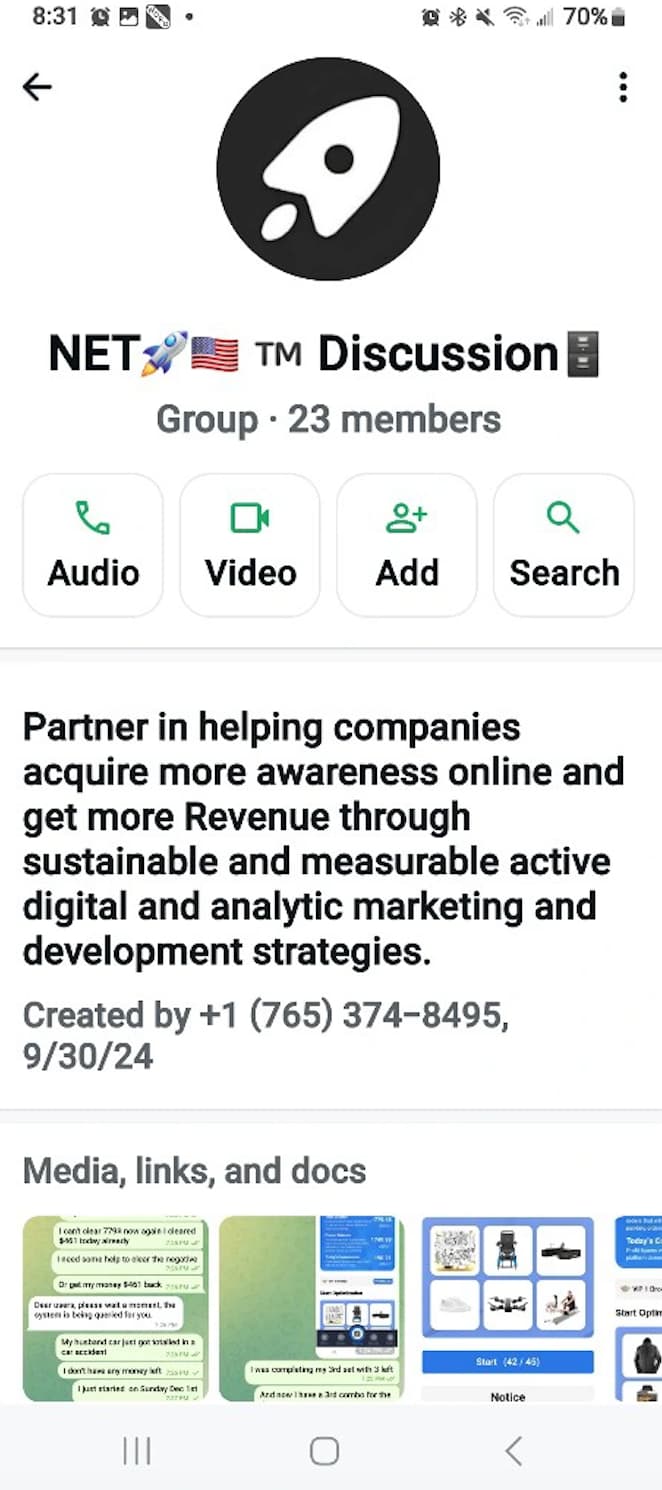Open the second media screenshot thumbnail
The image size is (662, 1490).
(x=311, y=1308)
